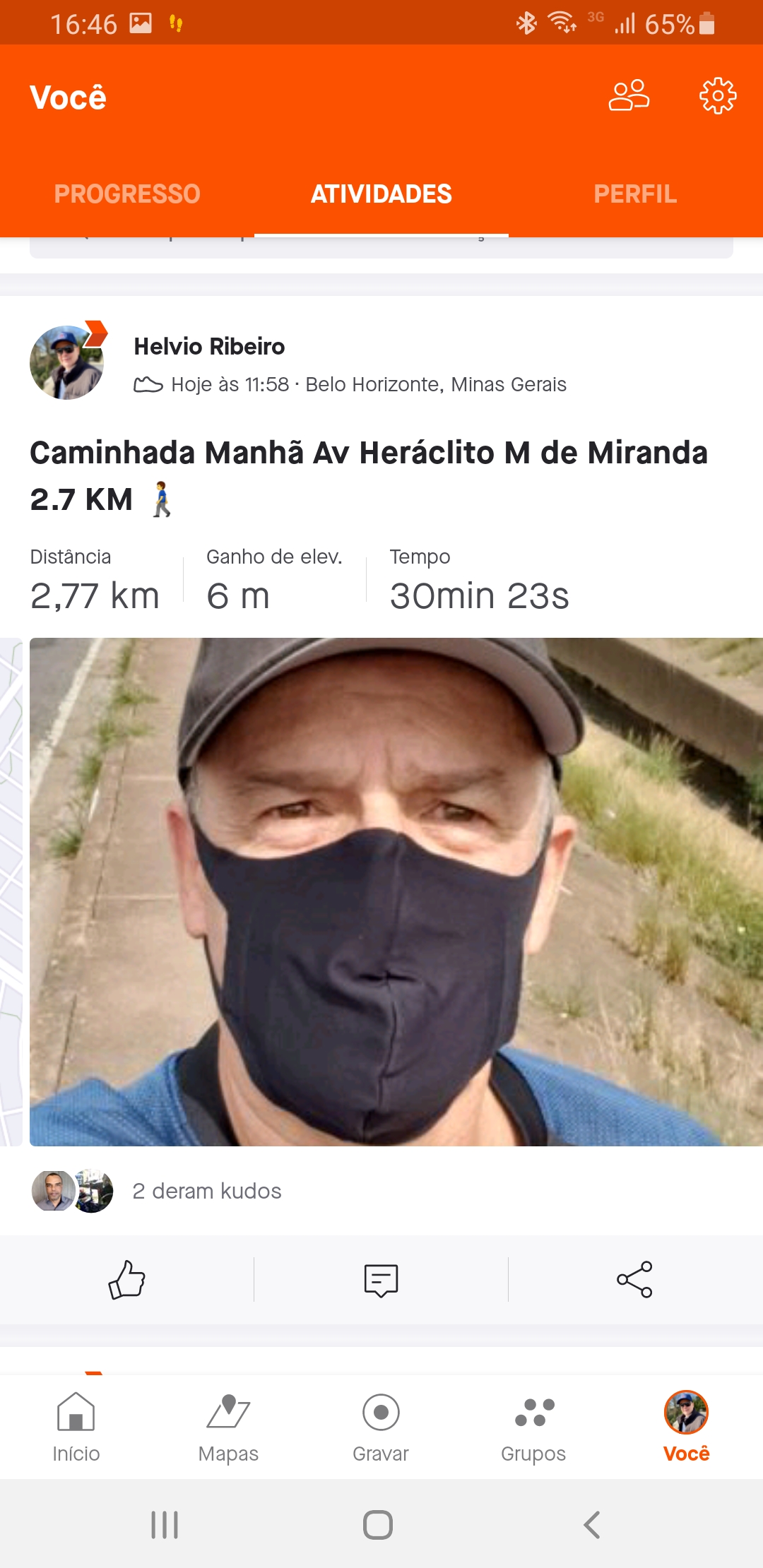Screen dimensions: 763x1568
Task: Switch to the PROGRESSO tab
Action: tap(127, 194)
